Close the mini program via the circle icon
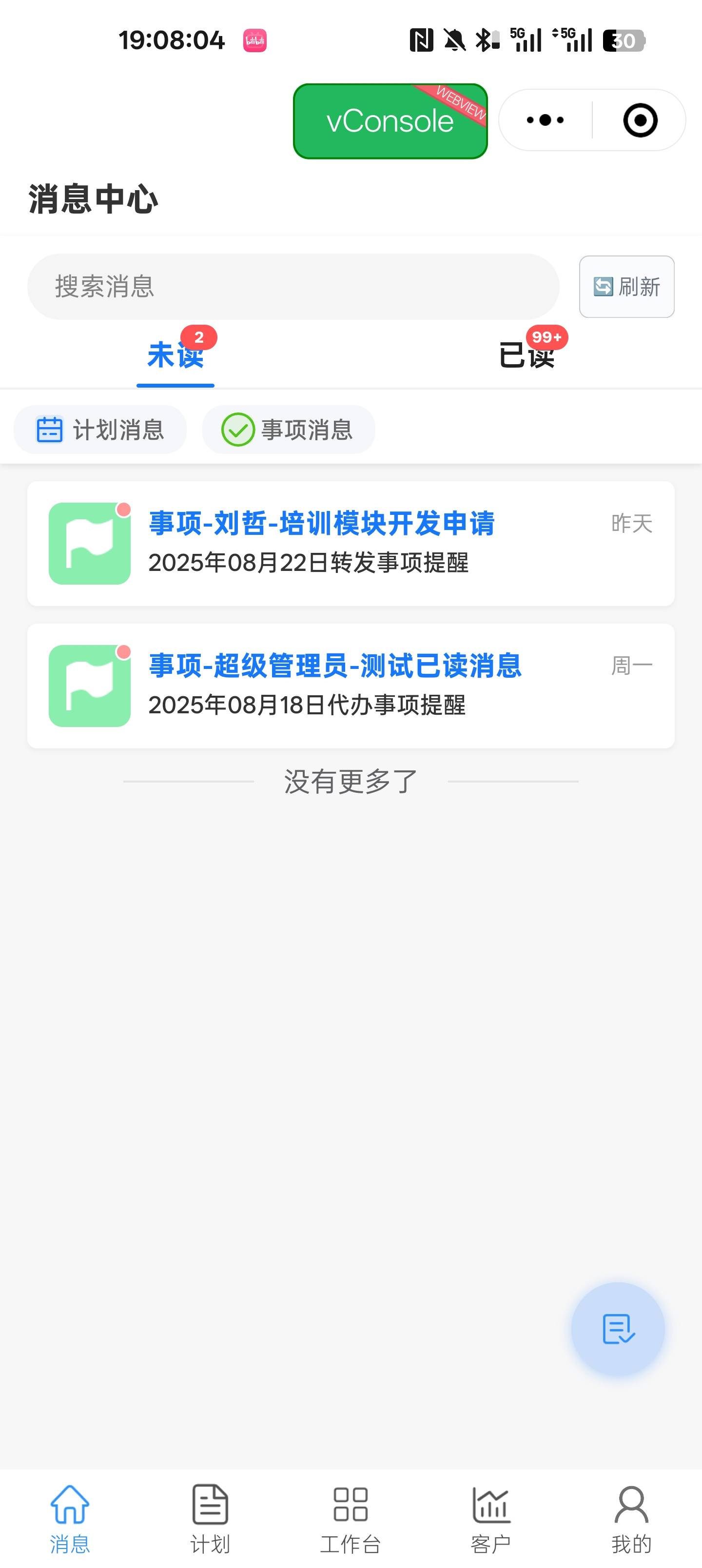Screen dimensions: 702x1568 [x=640, y=120]
